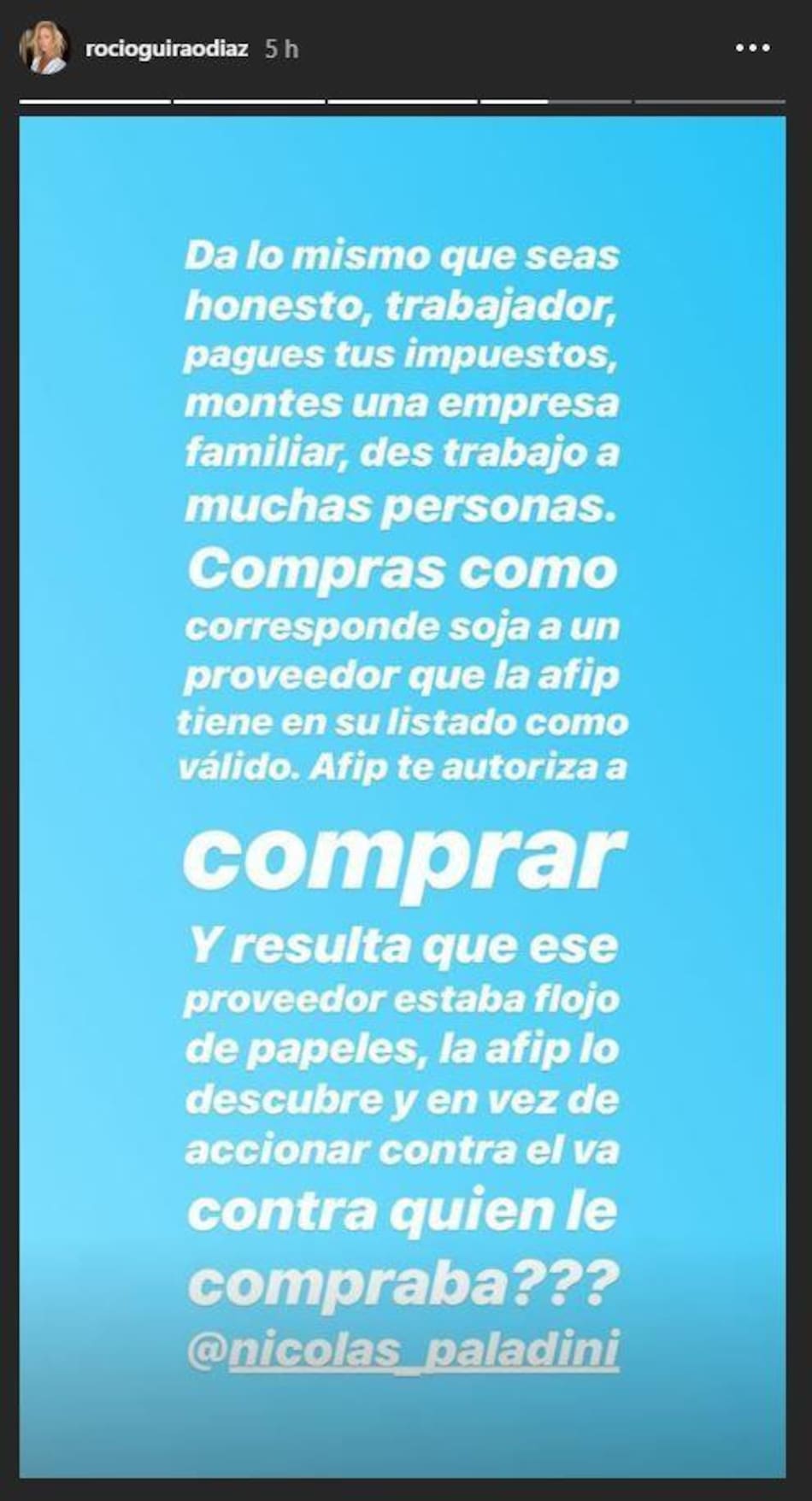Open the @nicolas_paladini mention
This screenshot has height=1501, width=812.
click(403, 1350)
